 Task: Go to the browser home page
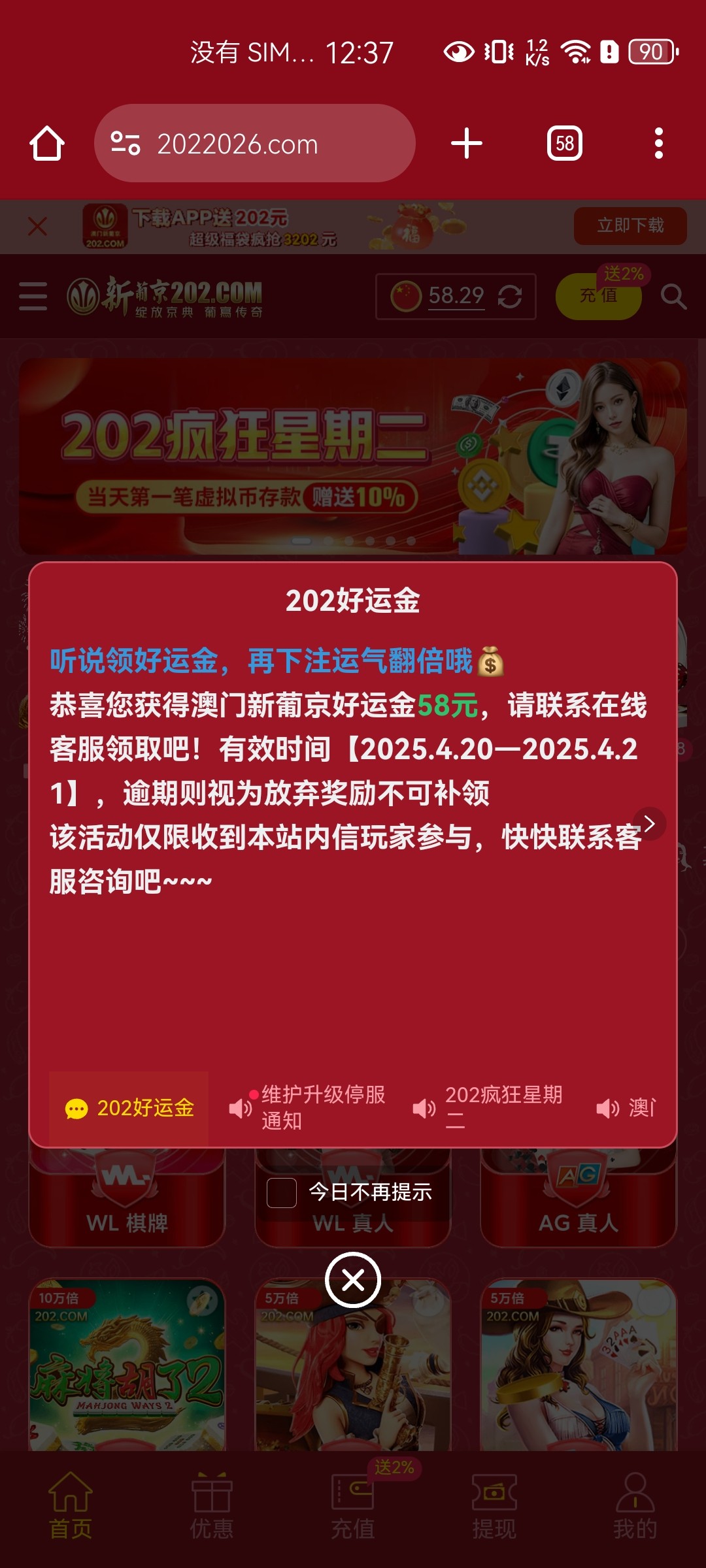(x=47, y=143)
